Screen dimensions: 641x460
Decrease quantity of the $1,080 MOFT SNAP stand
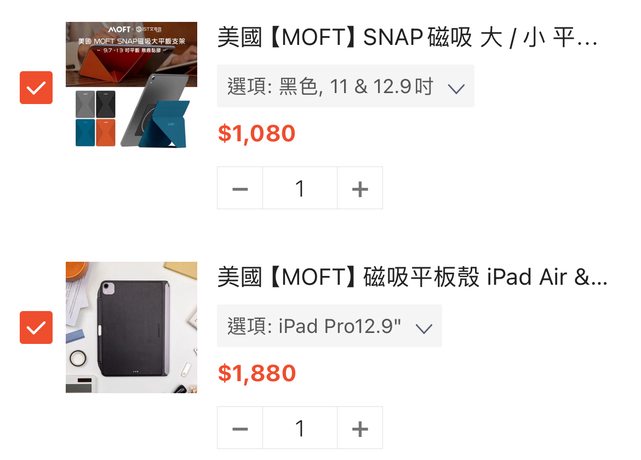tap(240, 188)
